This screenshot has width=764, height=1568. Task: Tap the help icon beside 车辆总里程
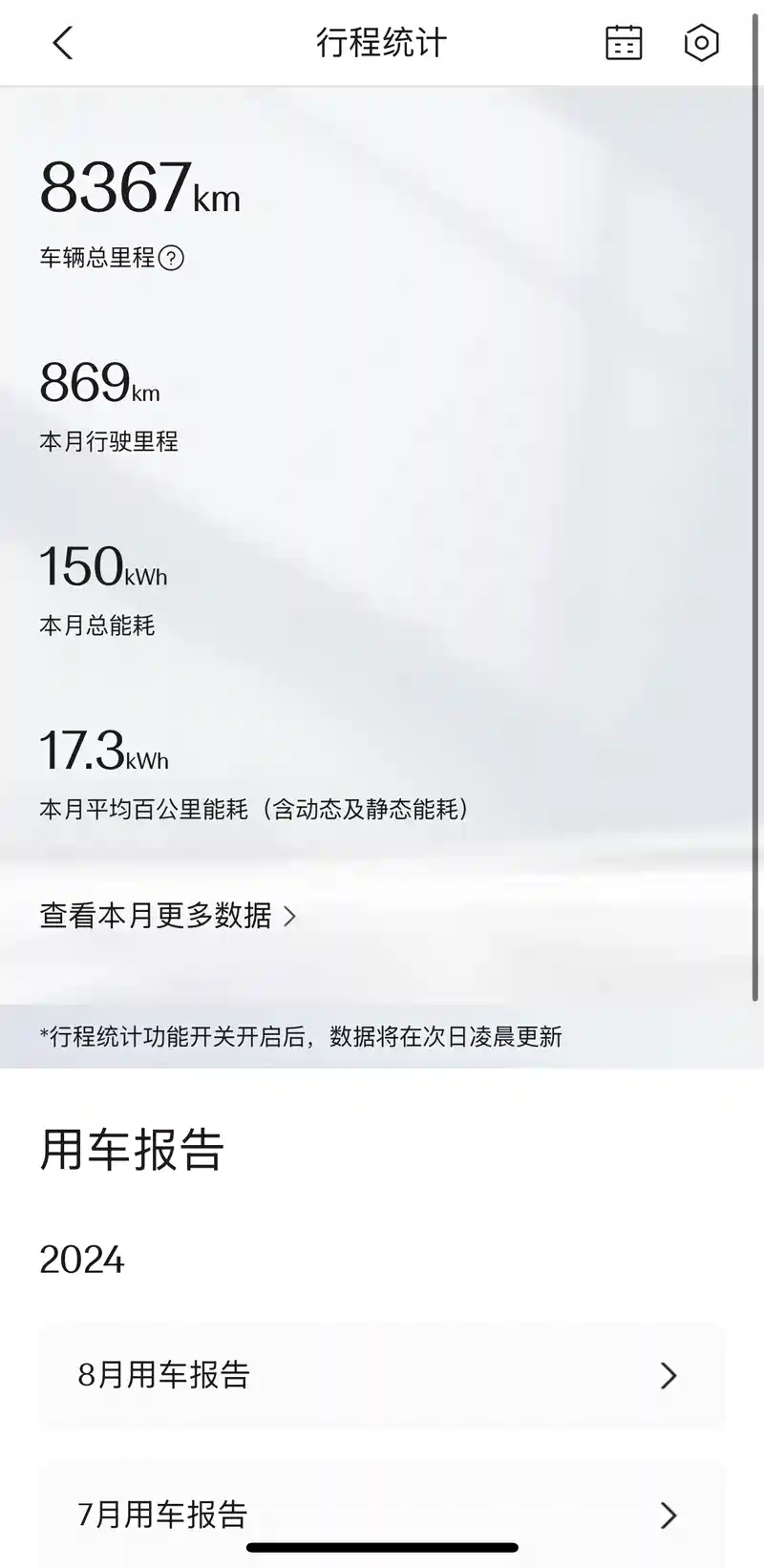(171, 258)
